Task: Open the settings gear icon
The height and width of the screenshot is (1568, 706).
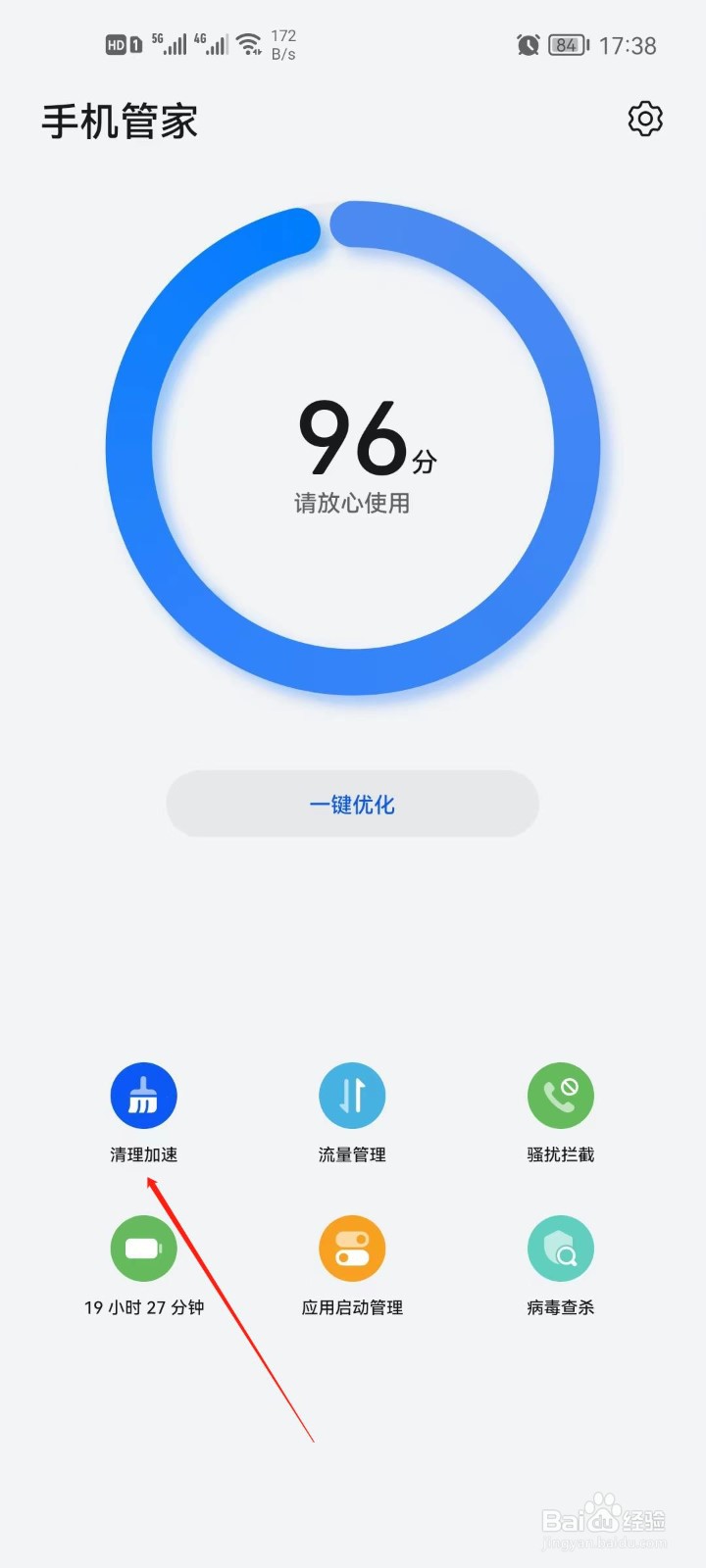Action: coord(644,120)
